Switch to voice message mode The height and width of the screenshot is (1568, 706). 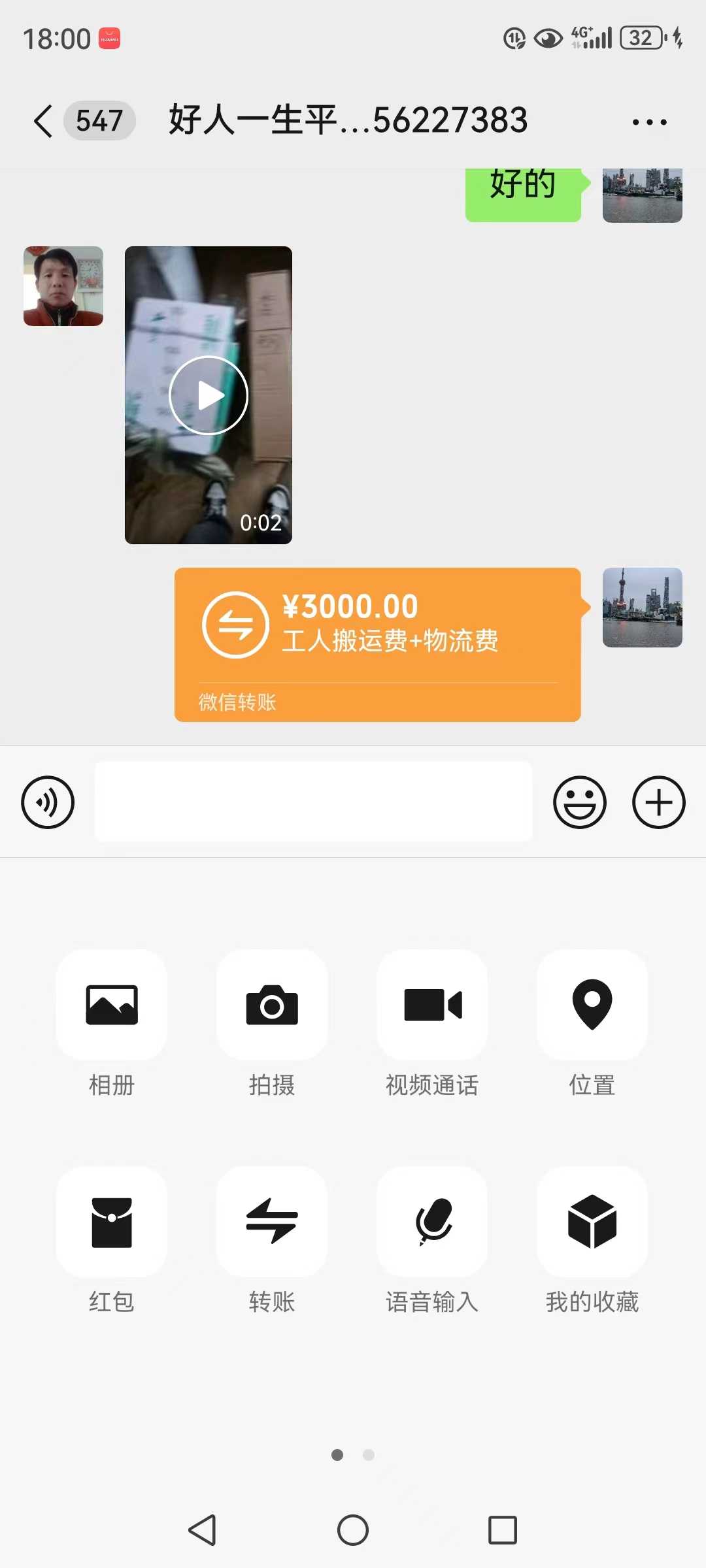point(48,802)
